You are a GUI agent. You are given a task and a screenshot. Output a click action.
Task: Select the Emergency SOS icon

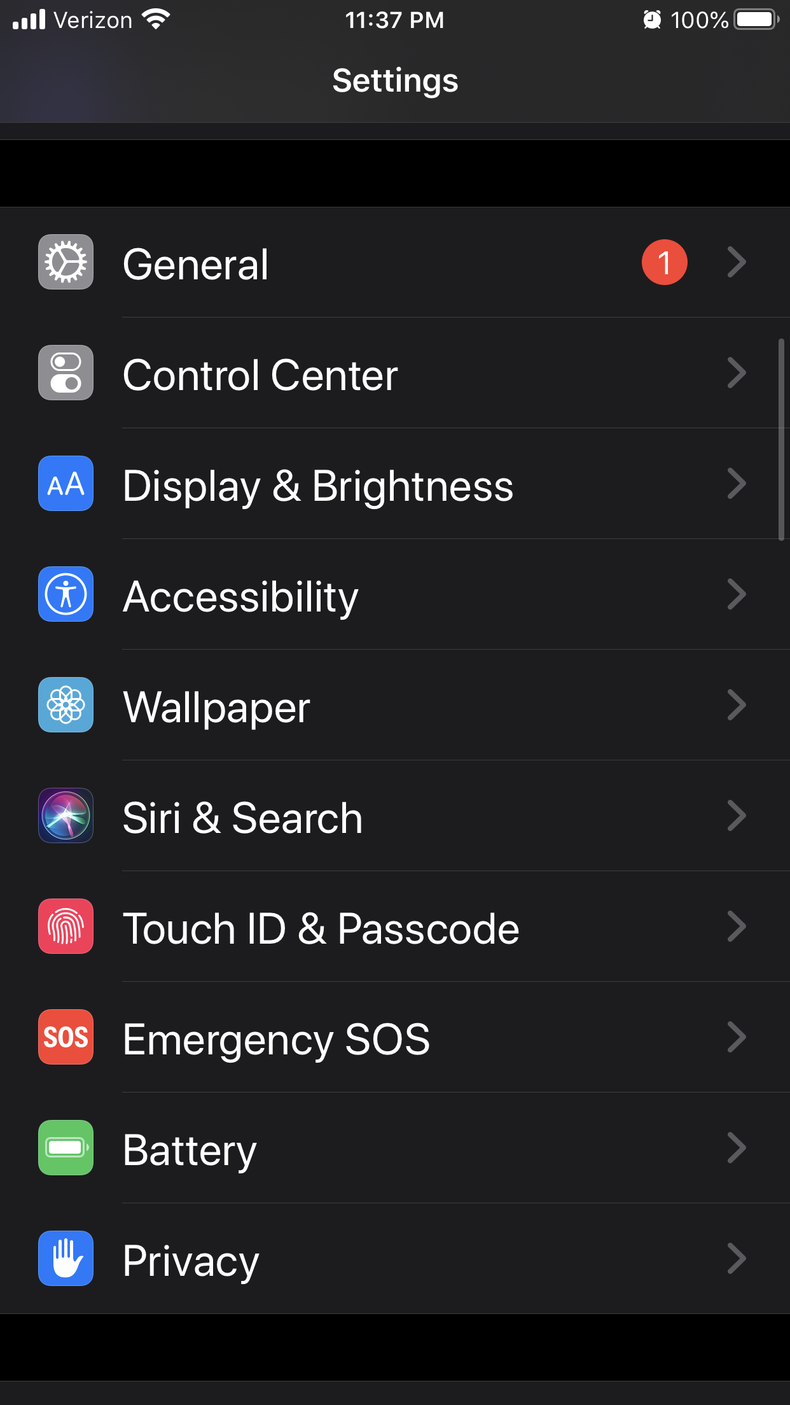(65, 1037)
